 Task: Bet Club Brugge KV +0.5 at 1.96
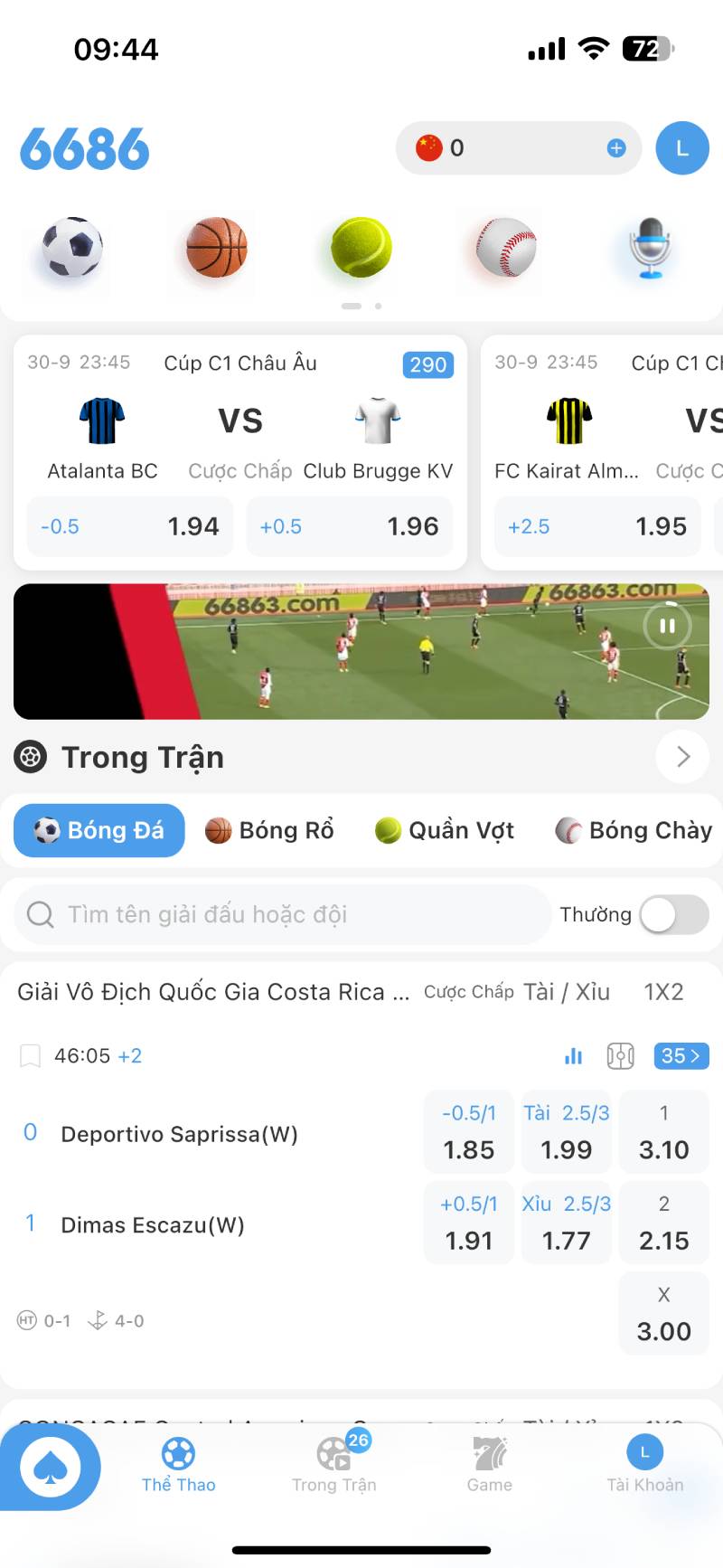(349, 526)
